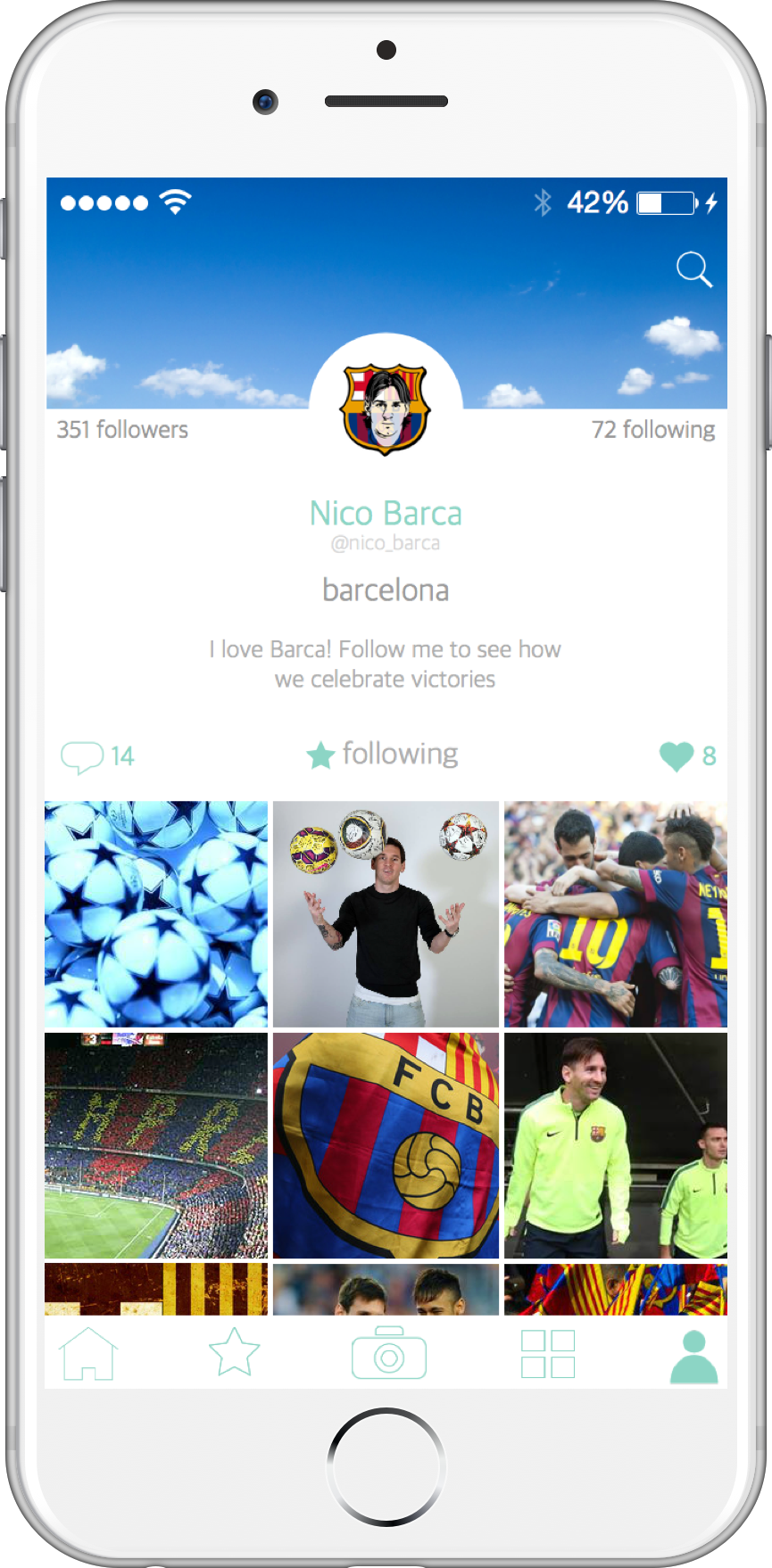View the 72 following list
This screenshot has width=772, height=1568.
coord(652,430)
